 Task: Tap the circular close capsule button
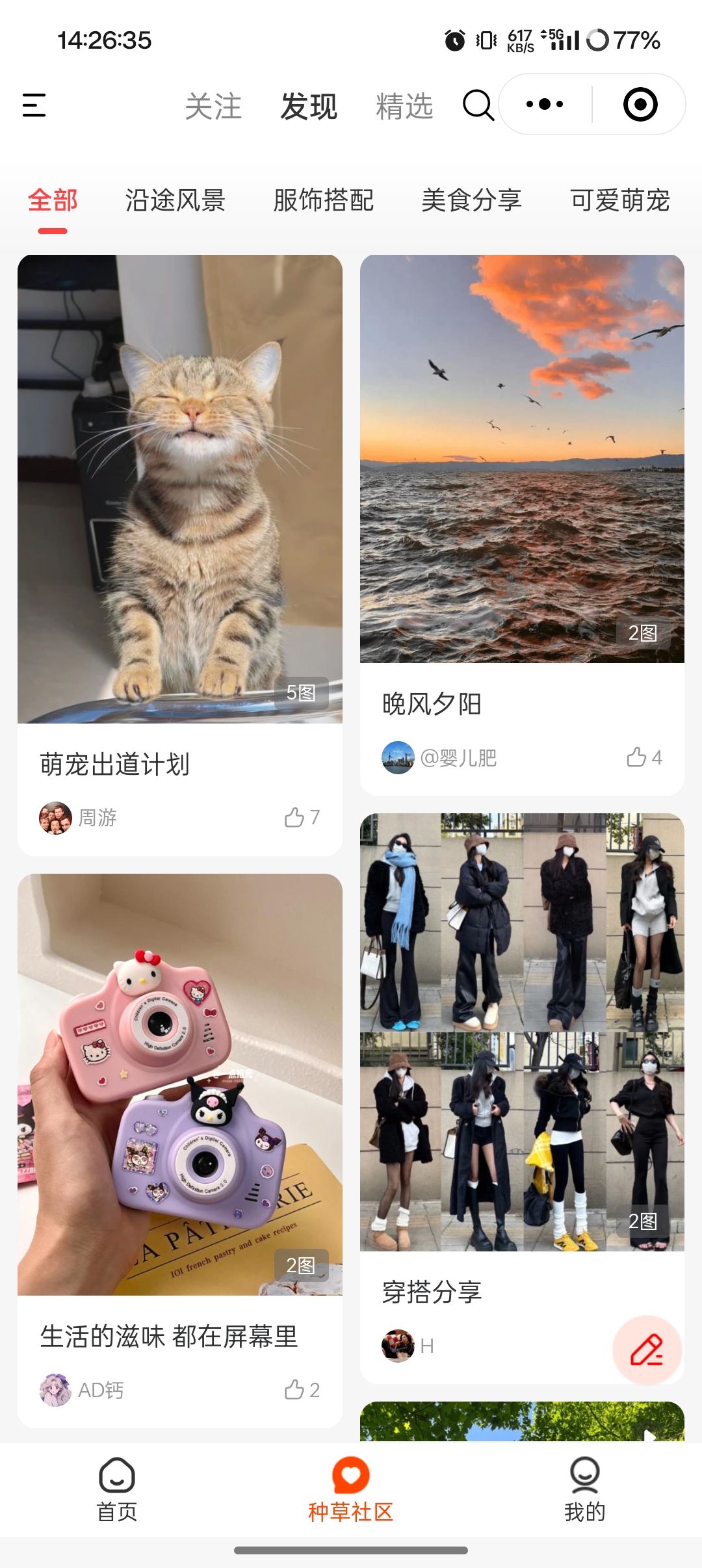pos(640,104)
